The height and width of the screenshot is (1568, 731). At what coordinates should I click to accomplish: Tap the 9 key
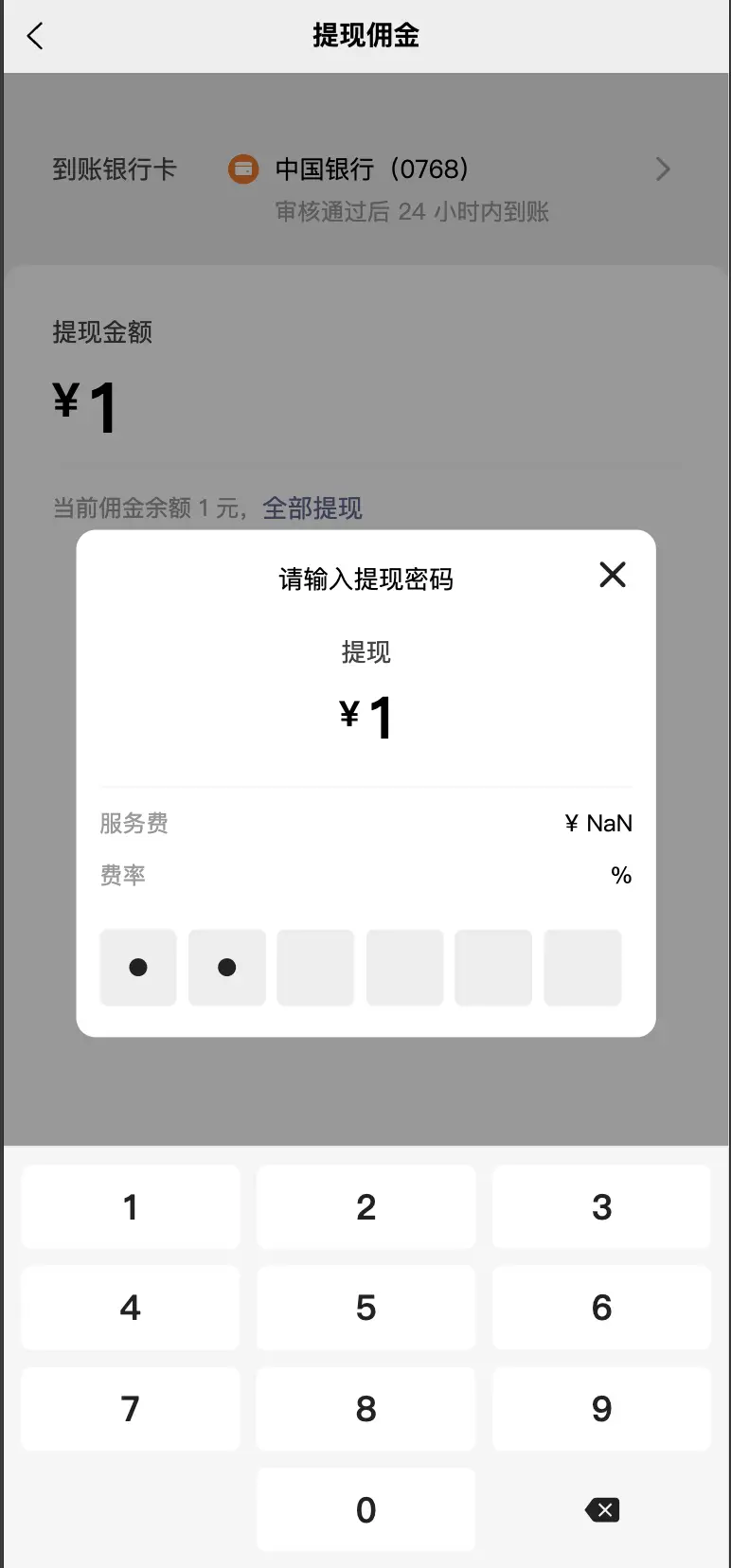coord(601,1409)
